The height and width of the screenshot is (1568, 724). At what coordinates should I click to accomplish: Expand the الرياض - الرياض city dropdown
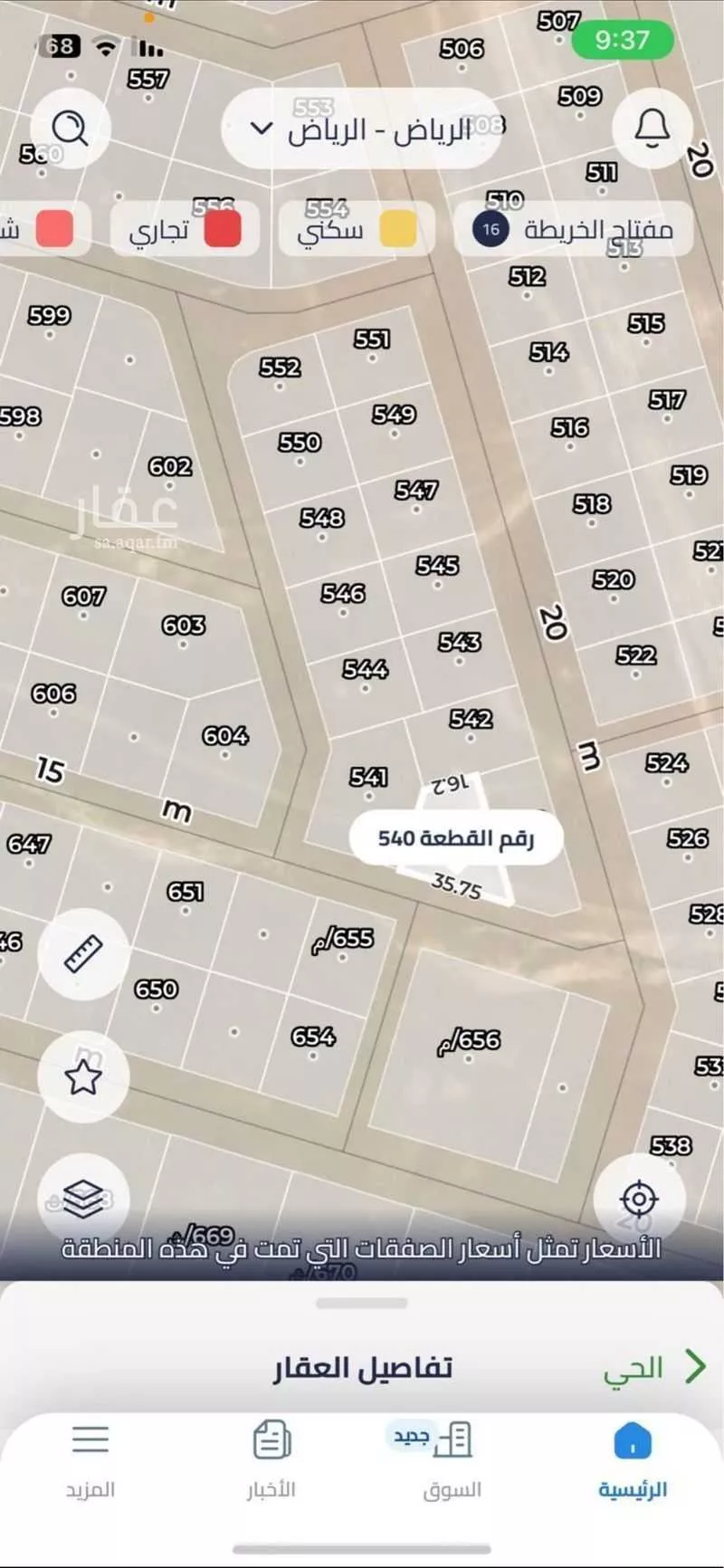tap(362, 129)
